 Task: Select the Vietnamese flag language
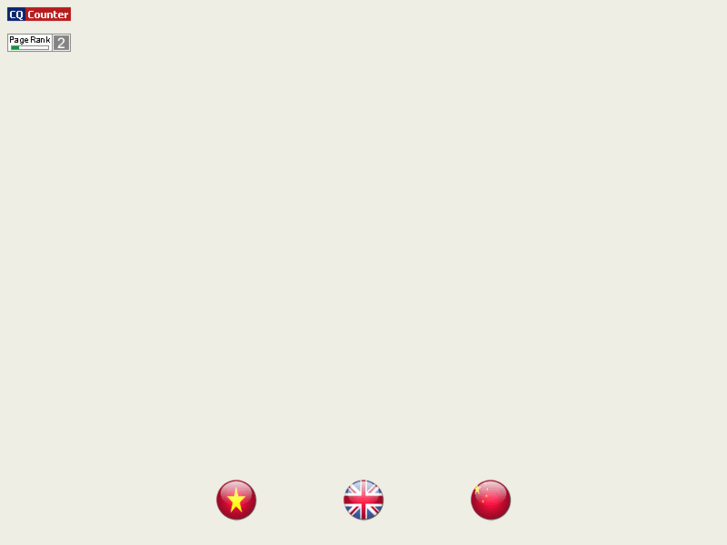(x=236, y=500)
